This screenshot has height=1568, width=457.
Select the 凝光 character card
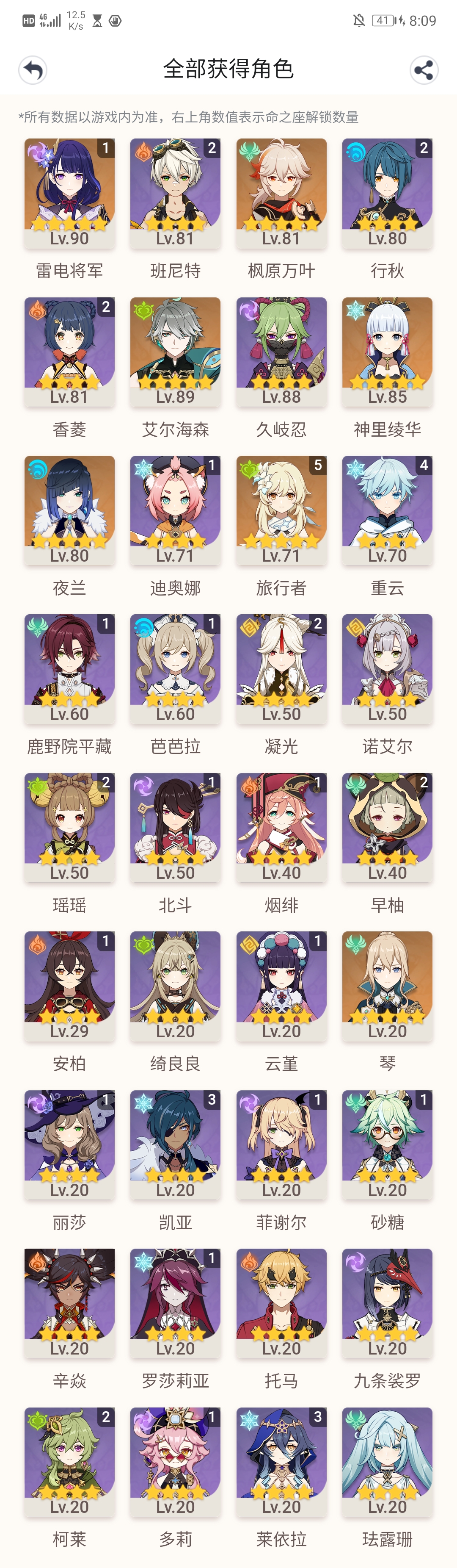(x=281, y=668)
